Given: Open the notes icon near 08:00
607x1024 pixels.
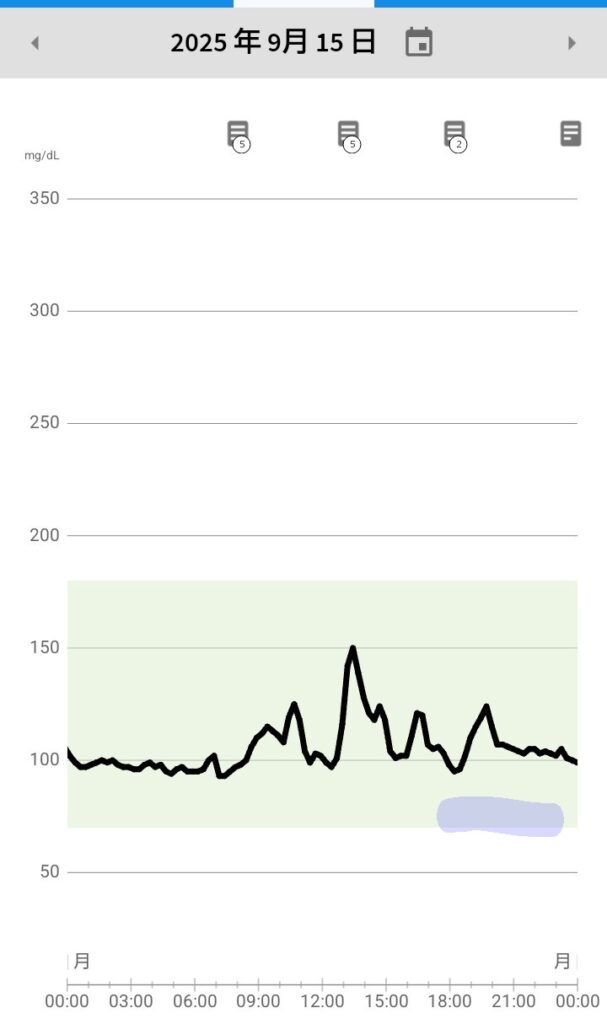Looking at the screenshot, I should (x=238, y=136).
